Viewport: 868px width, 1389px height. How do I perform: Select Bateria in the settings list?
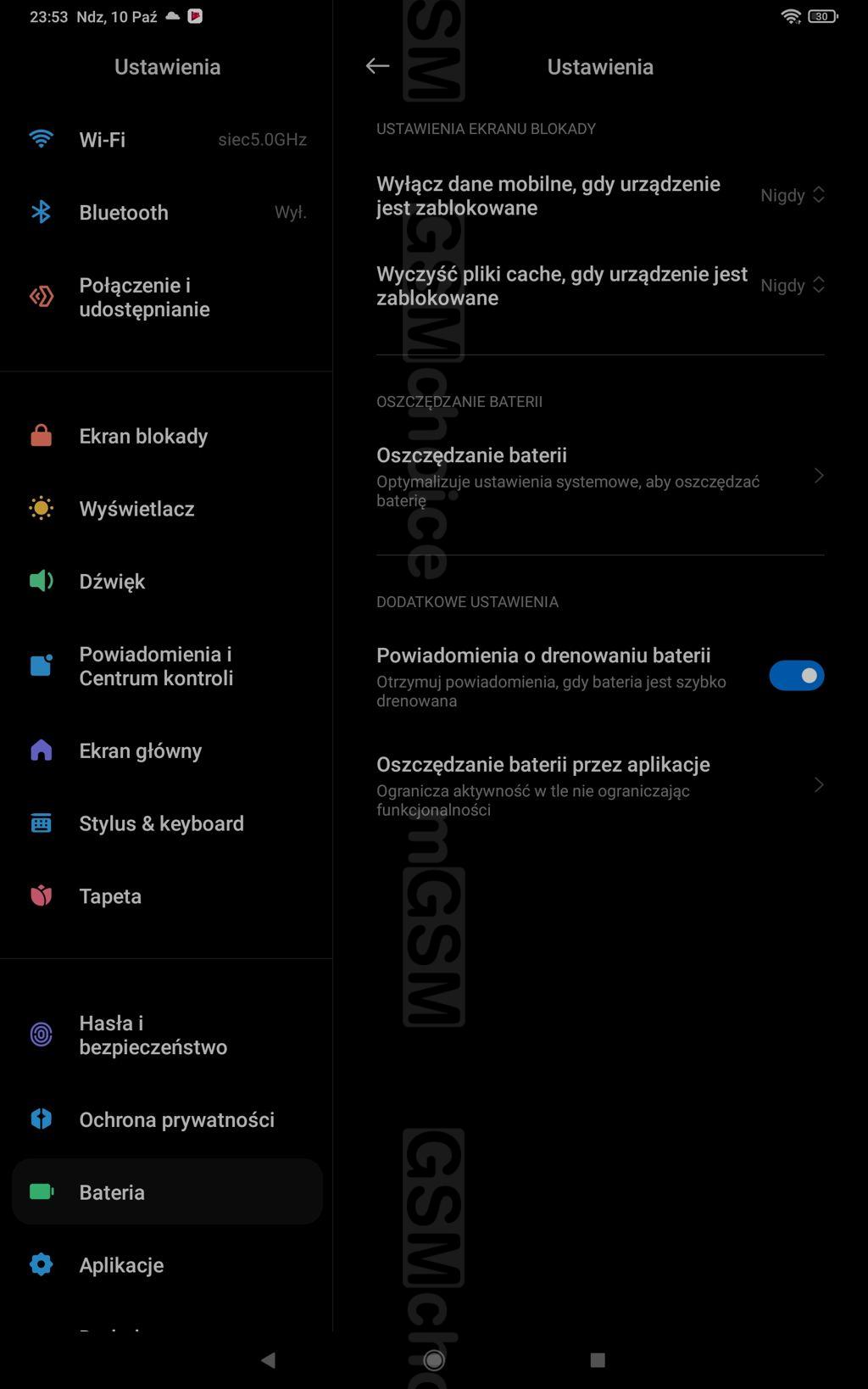(167, 1191)
